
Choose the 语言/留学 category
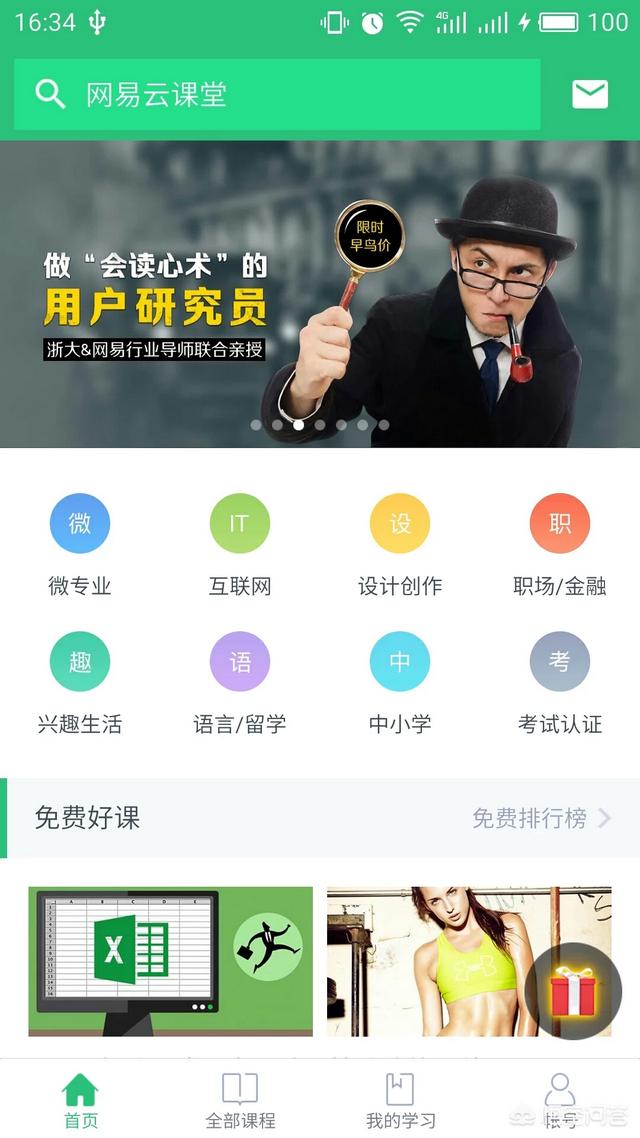tap(240, 683)
